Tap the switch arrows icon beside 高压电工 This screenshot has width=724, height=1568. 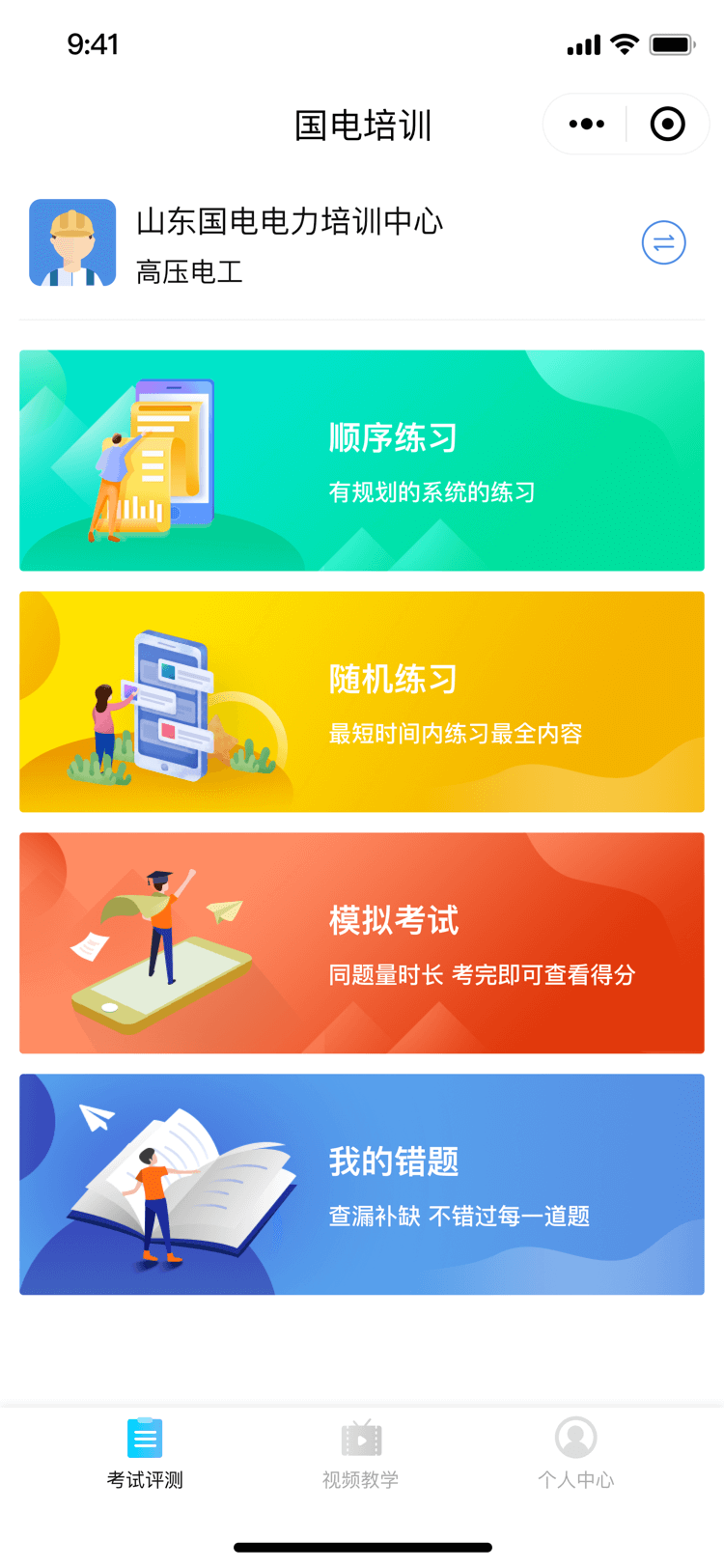coord(664,242)
